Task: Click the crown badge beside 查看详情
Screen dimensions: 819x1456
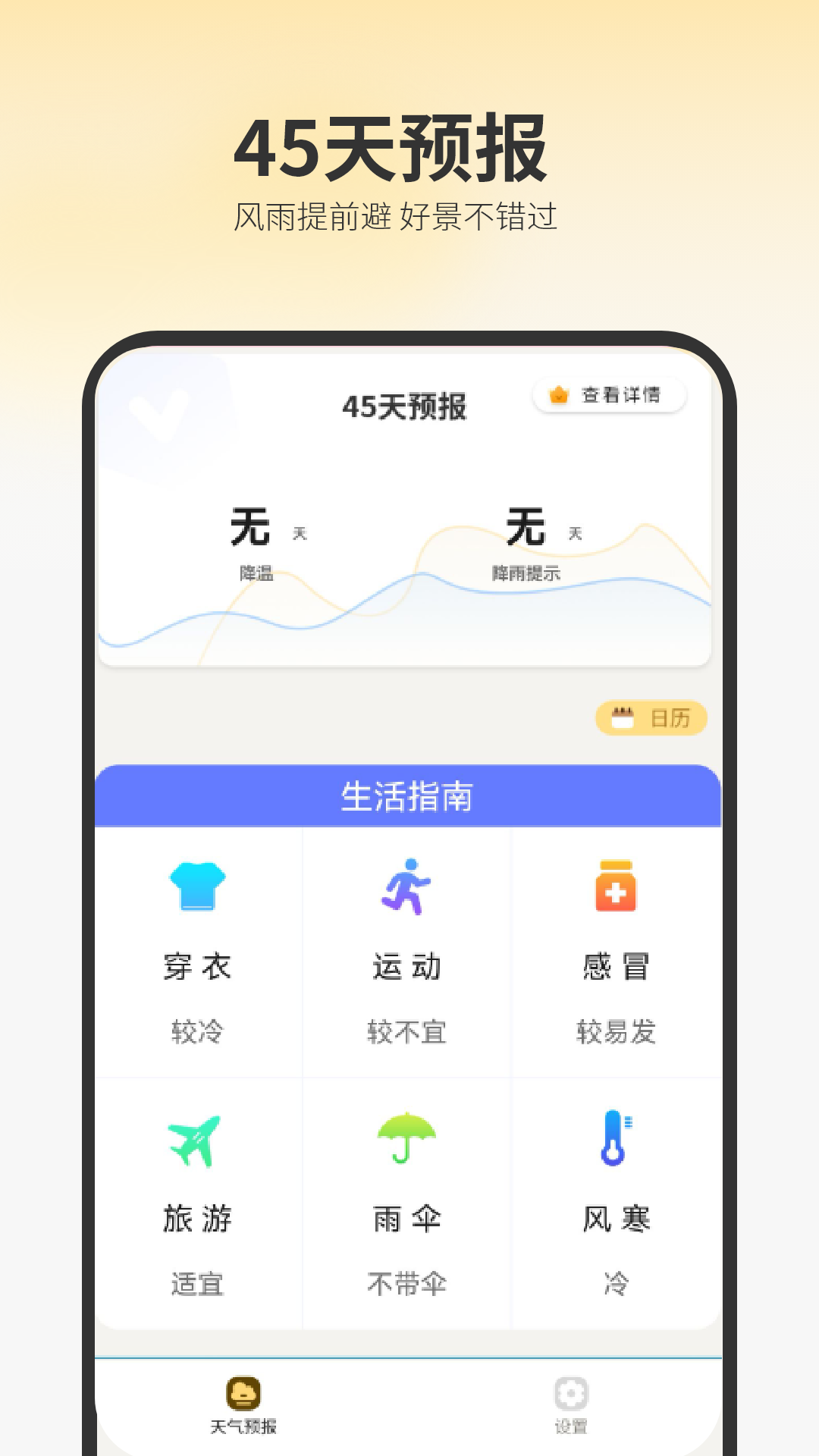Action: 559,394
